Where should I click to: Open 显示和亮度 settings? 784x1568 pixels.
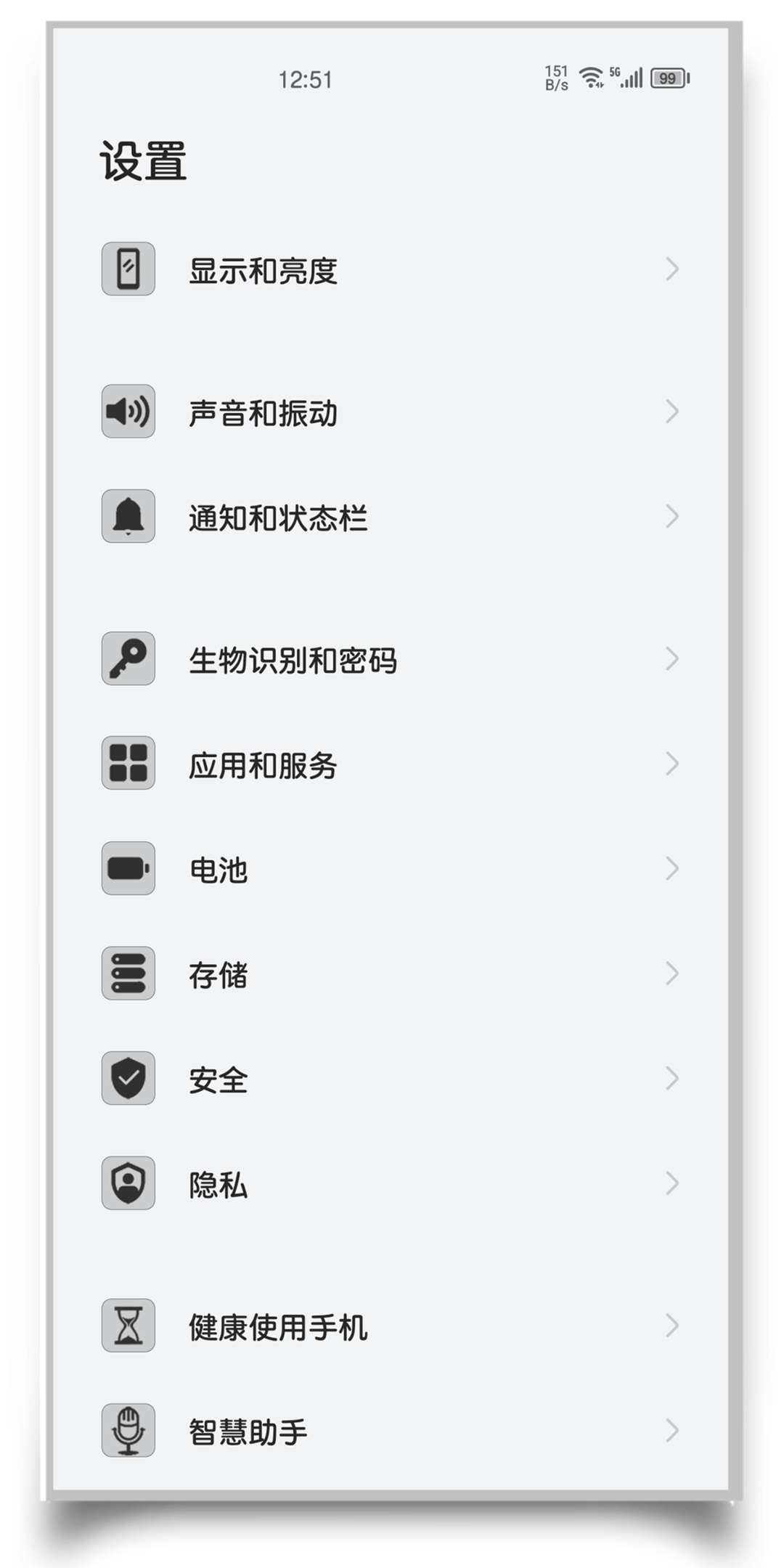(x=391, y=269)
